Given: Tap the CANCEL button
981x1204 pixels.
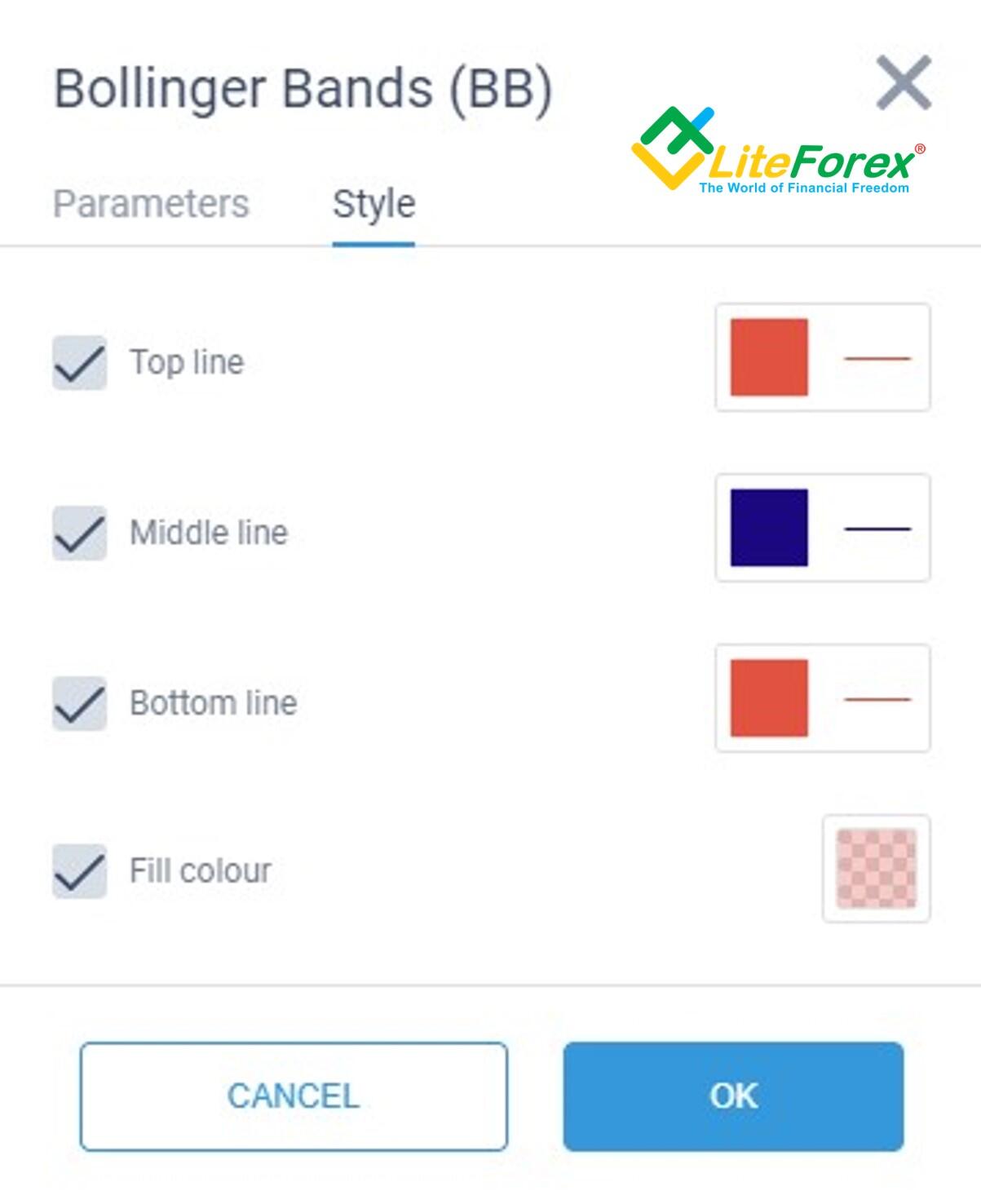Looking at the screenshot, I should [294, 1096].
